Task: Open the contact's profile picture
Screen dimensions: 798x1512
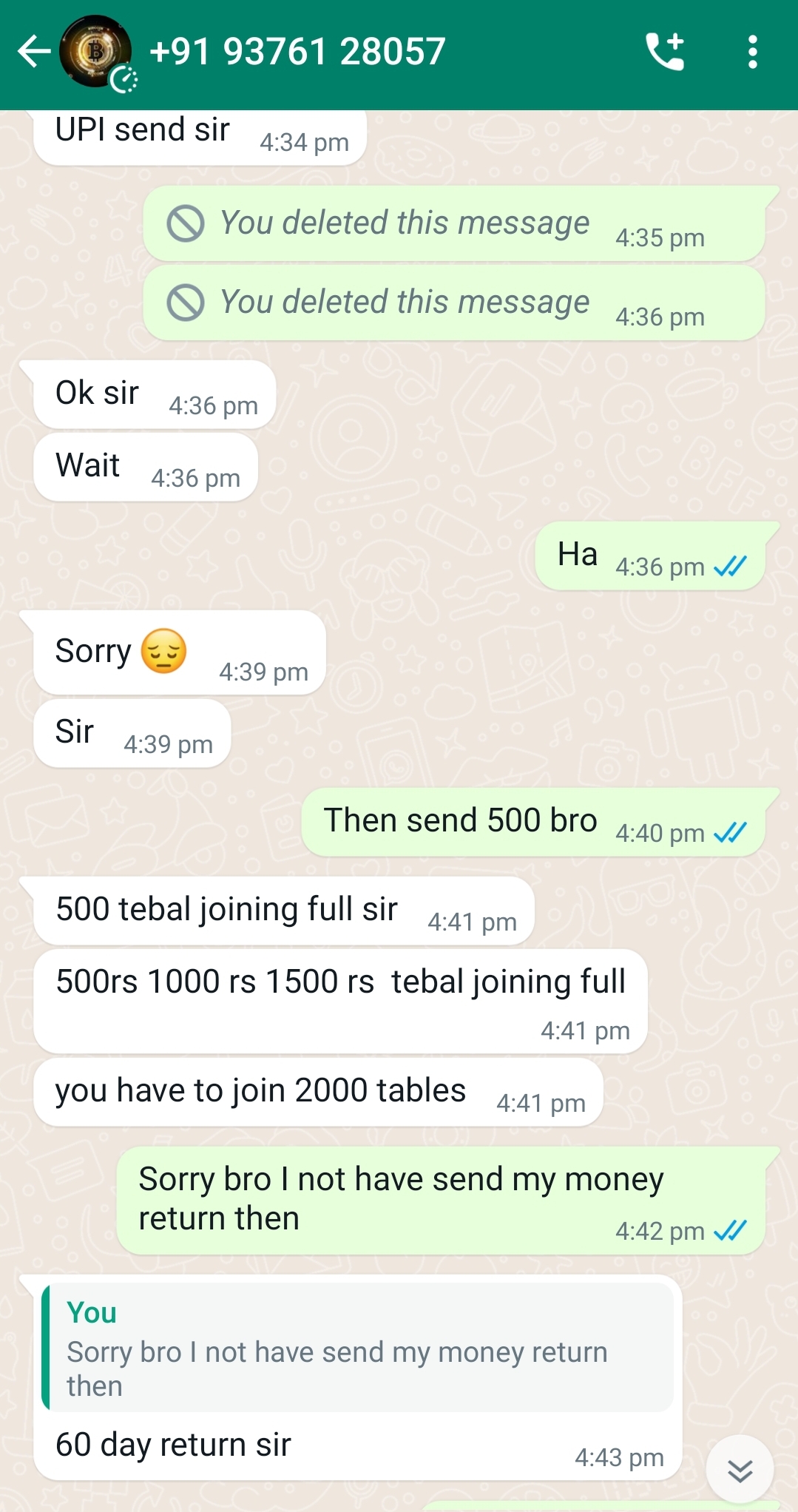Action: 95,51
